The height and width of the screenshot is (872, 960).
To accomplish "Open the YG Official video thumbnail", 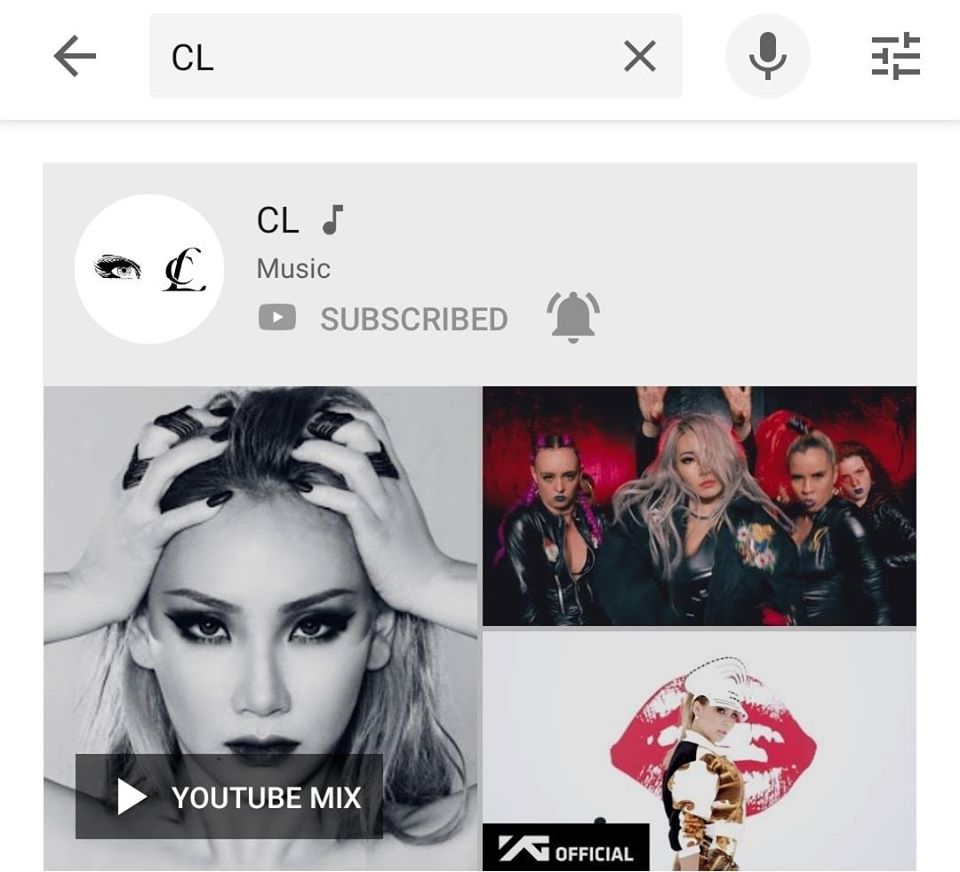I will click(x=698, y=750).
